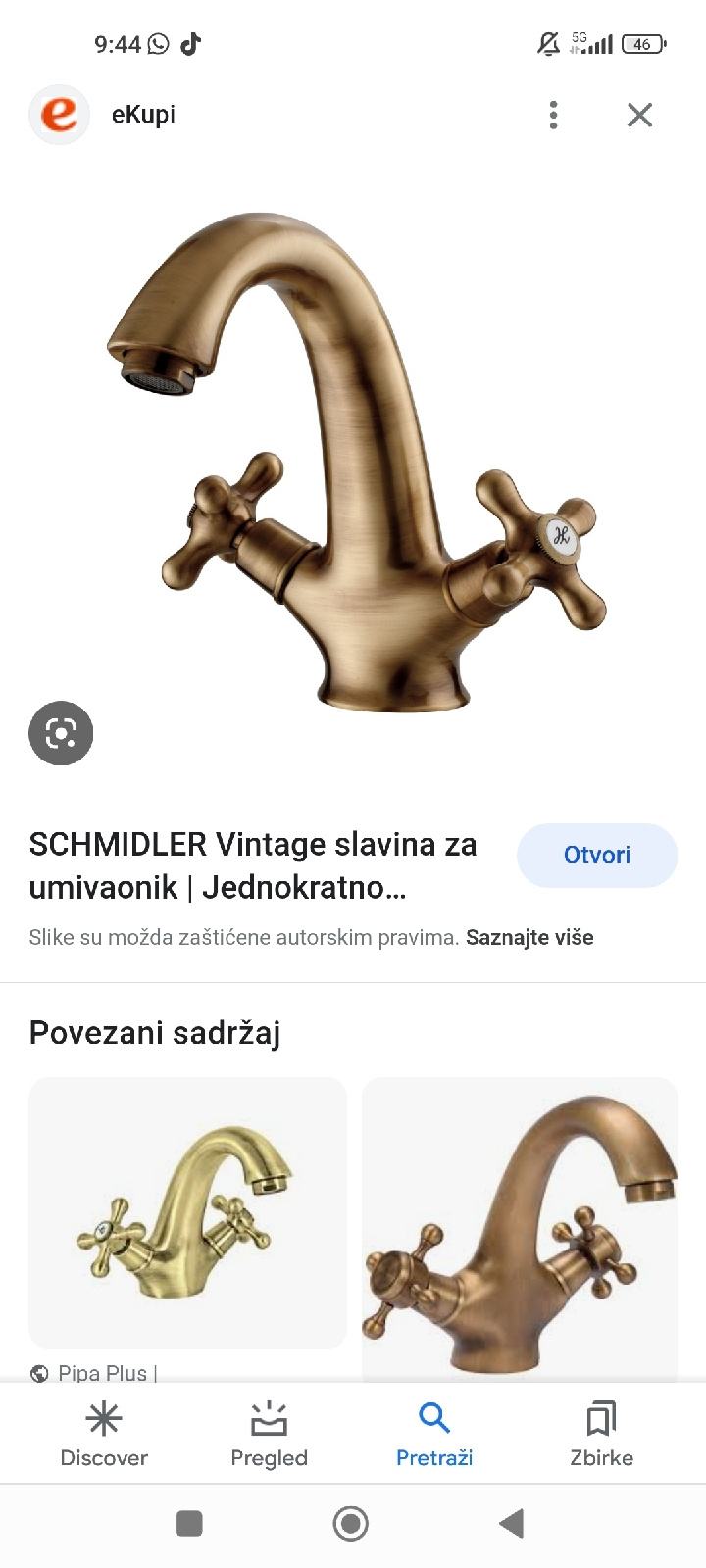Screen dimensions: 706x1568
Task: Tap the Otvori button
Action: tap(596, 855)
